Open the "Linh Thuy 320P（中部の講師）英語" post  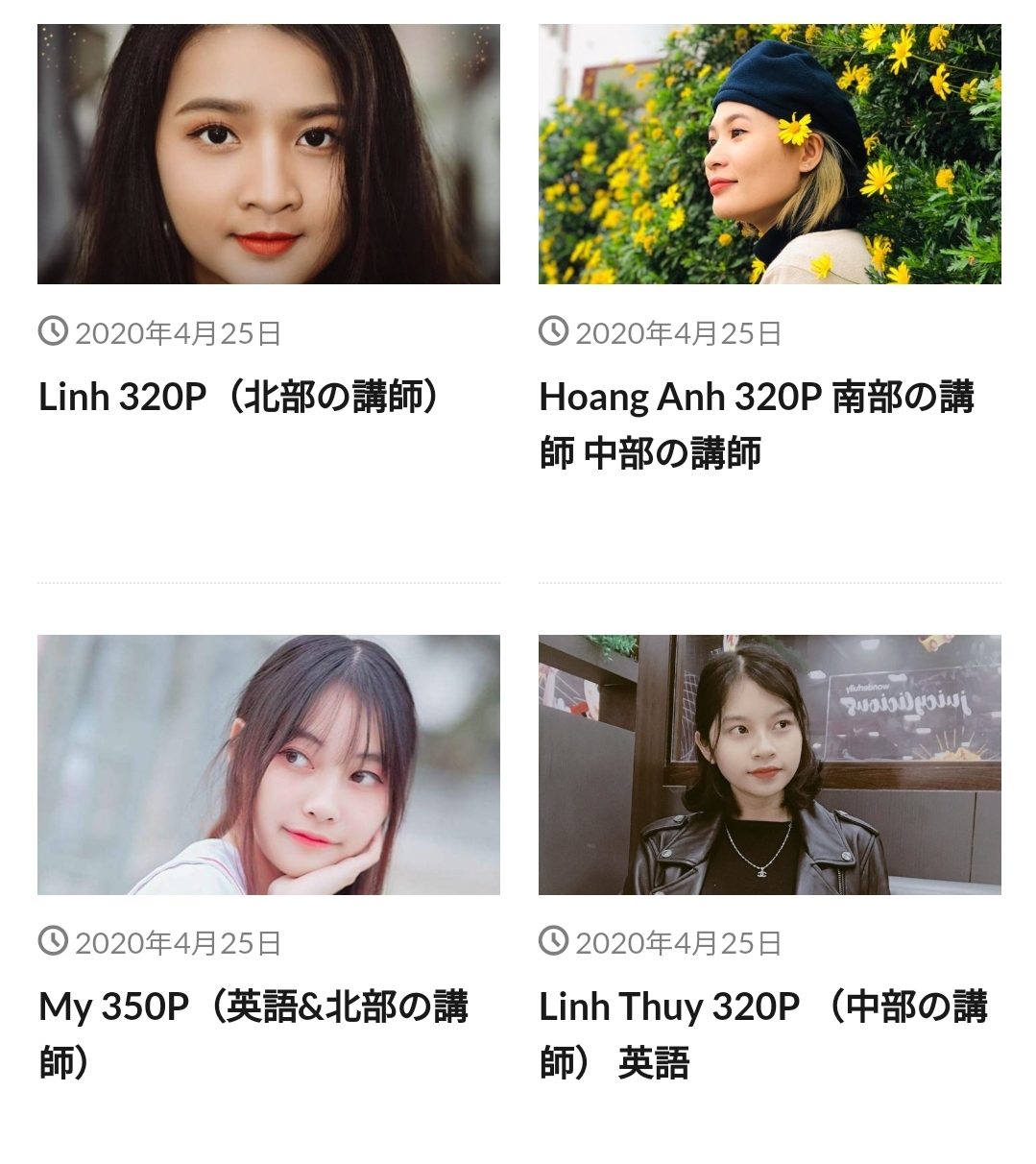762,1034
